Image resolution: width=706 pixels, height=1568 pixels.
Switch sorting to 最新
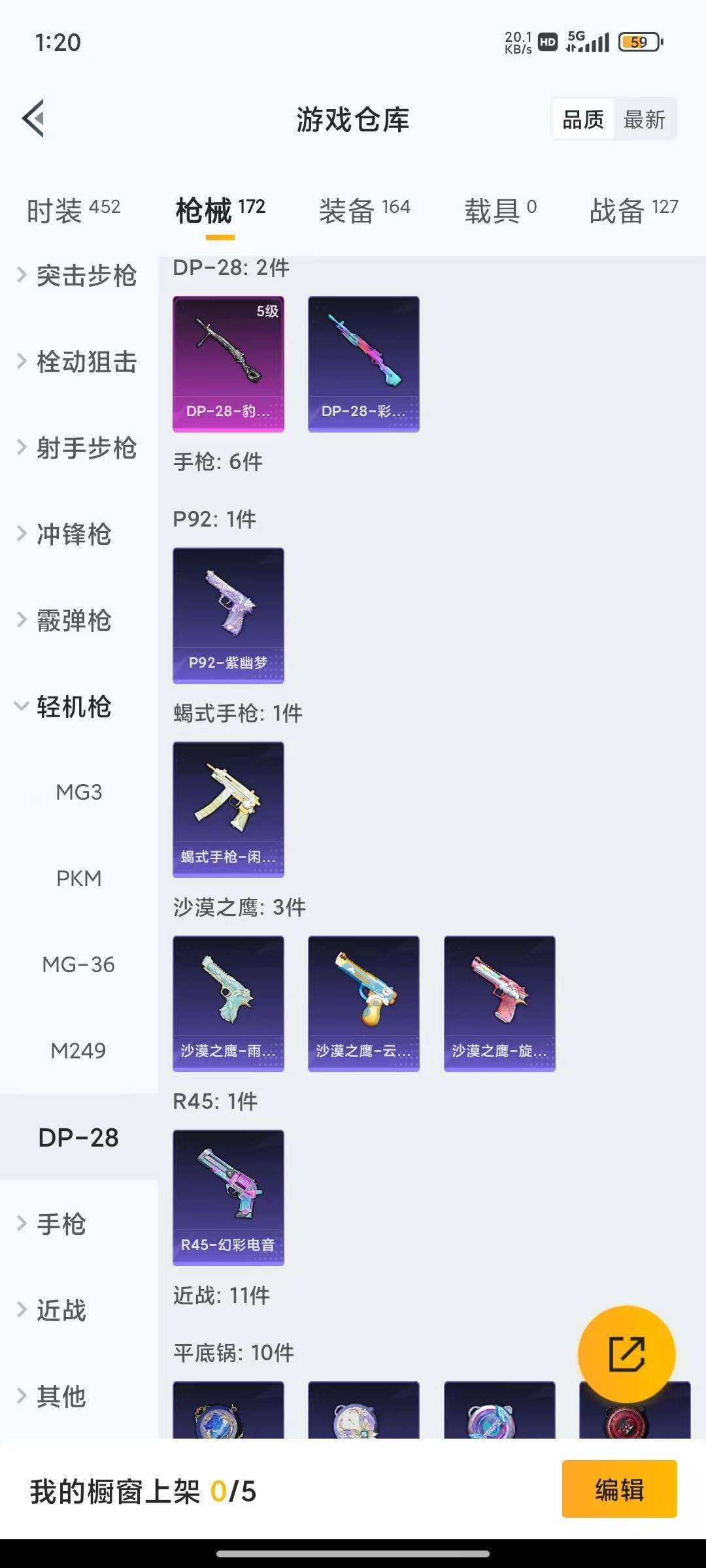[x=645, y=119]
